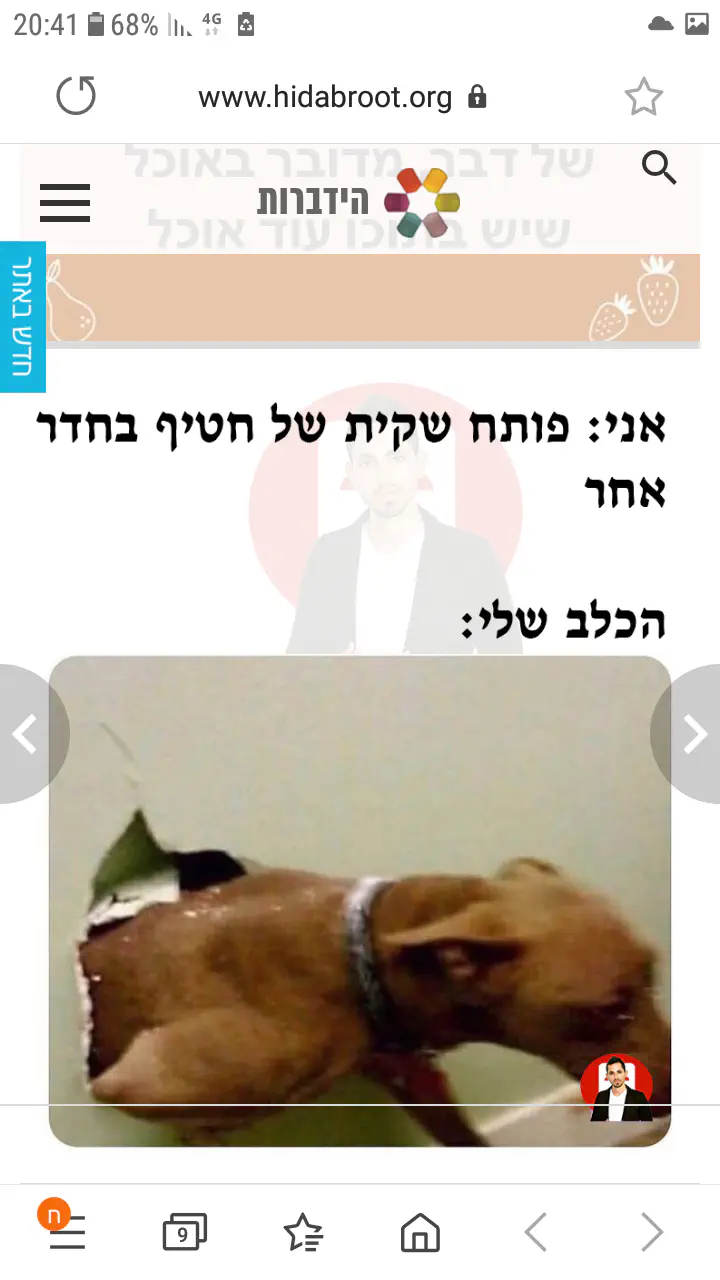Open the blue Hebrew side tab

[22, 317]
